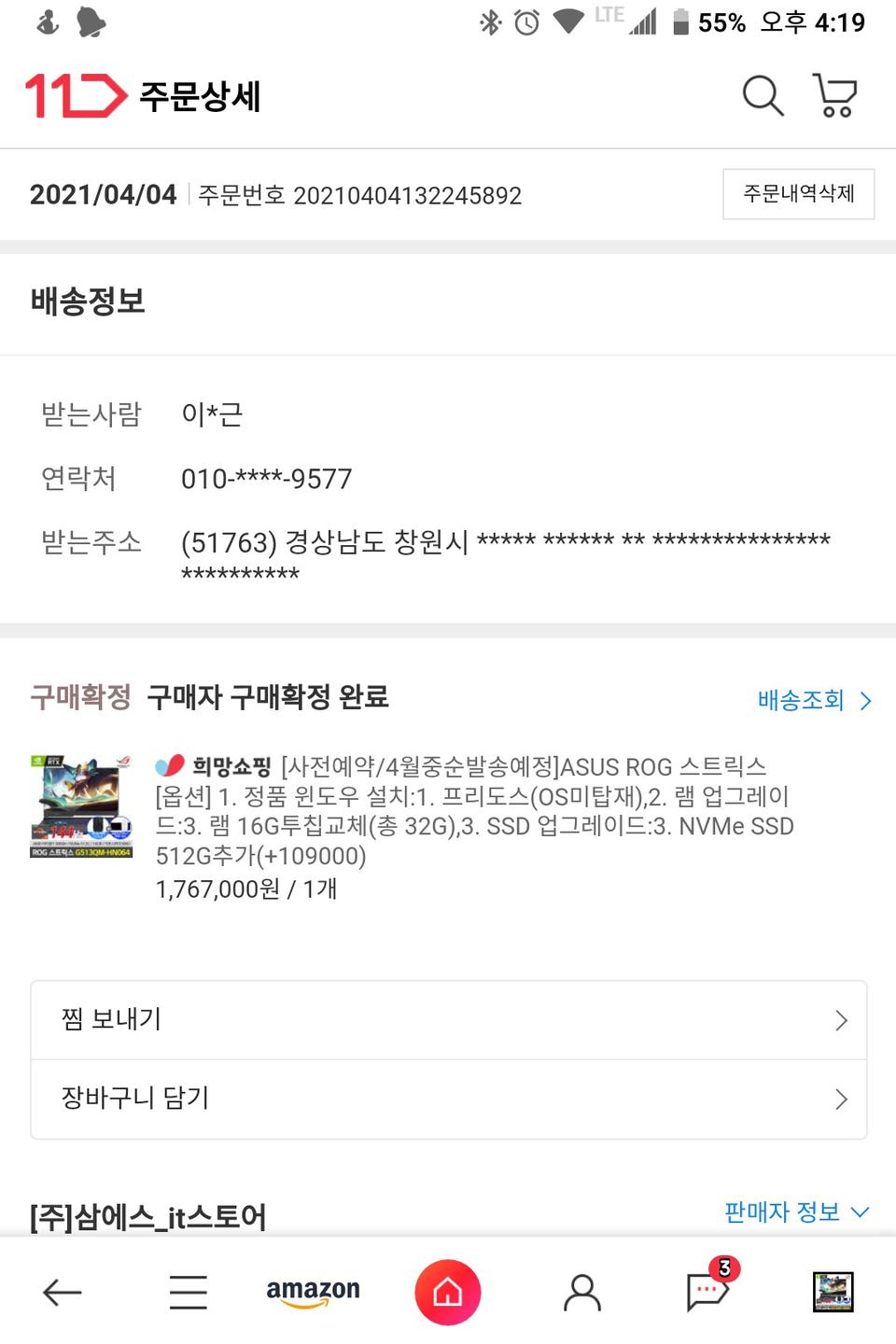Open the search icon in the header
This screenshot has width=896, height=1344.
pyautogui.click(x=762, y=95)
